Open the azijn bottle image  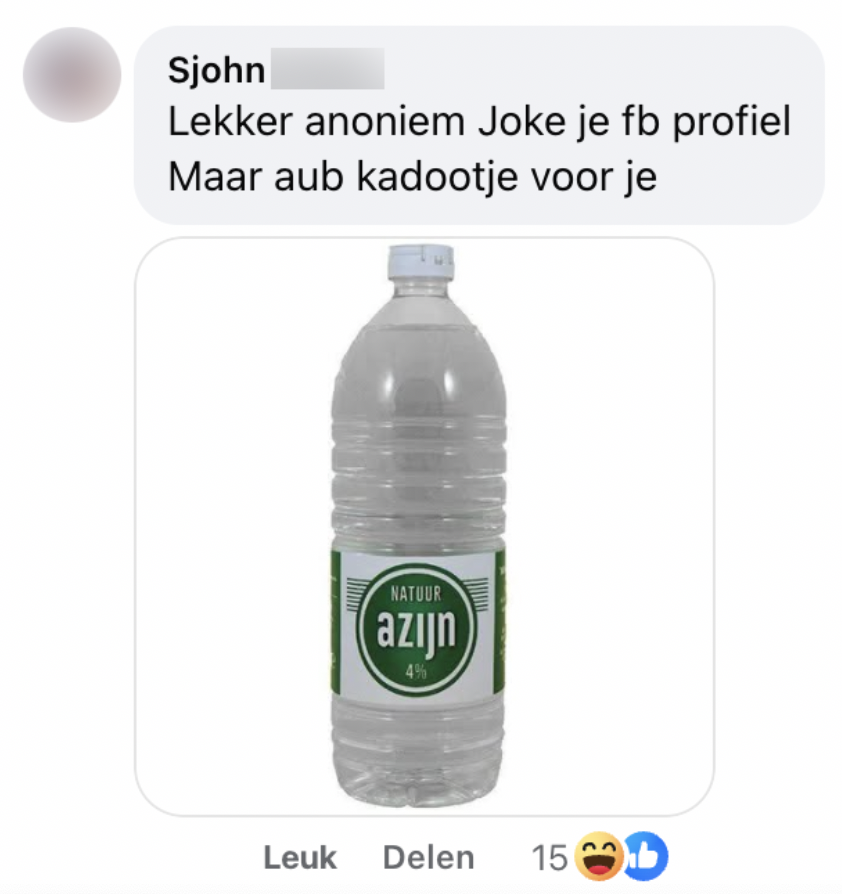pyautogui.click(x=424, y=526)
